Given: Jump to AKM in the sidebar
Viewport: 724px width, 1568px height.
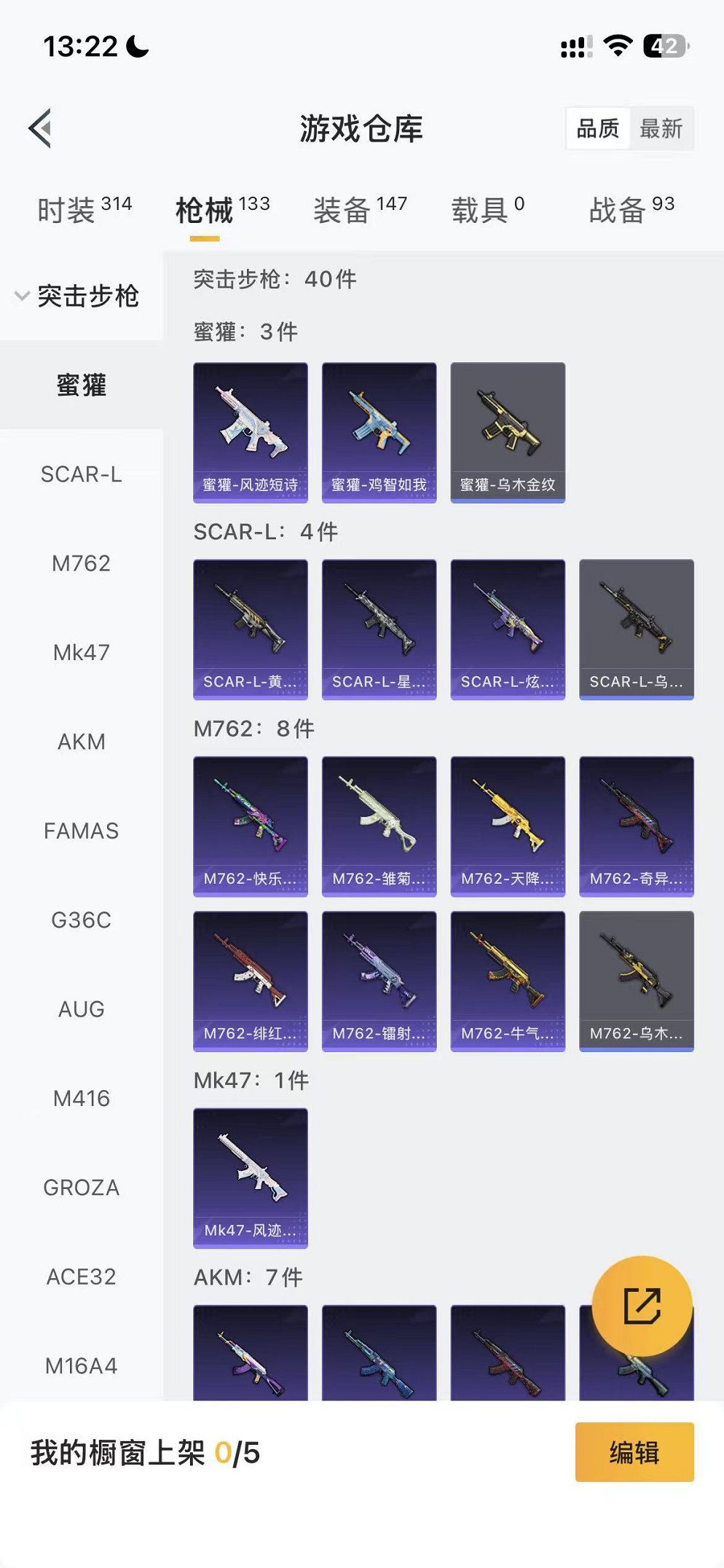Looking at the screenshot, I should point(81,742).
